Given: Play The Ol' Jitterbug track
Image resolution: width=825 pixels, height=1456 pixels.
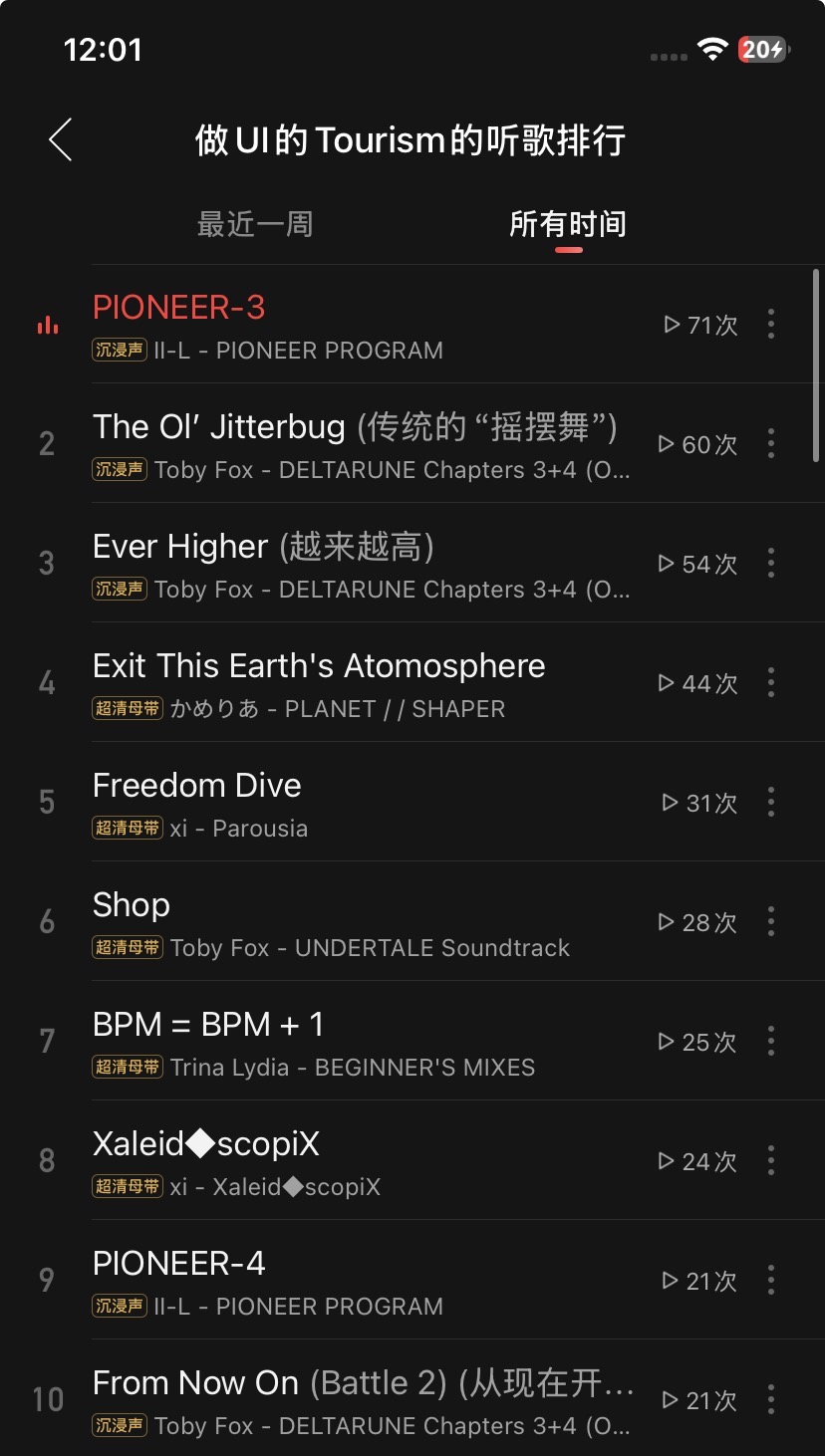Looking at the screenshot, I should click(359, 444).
